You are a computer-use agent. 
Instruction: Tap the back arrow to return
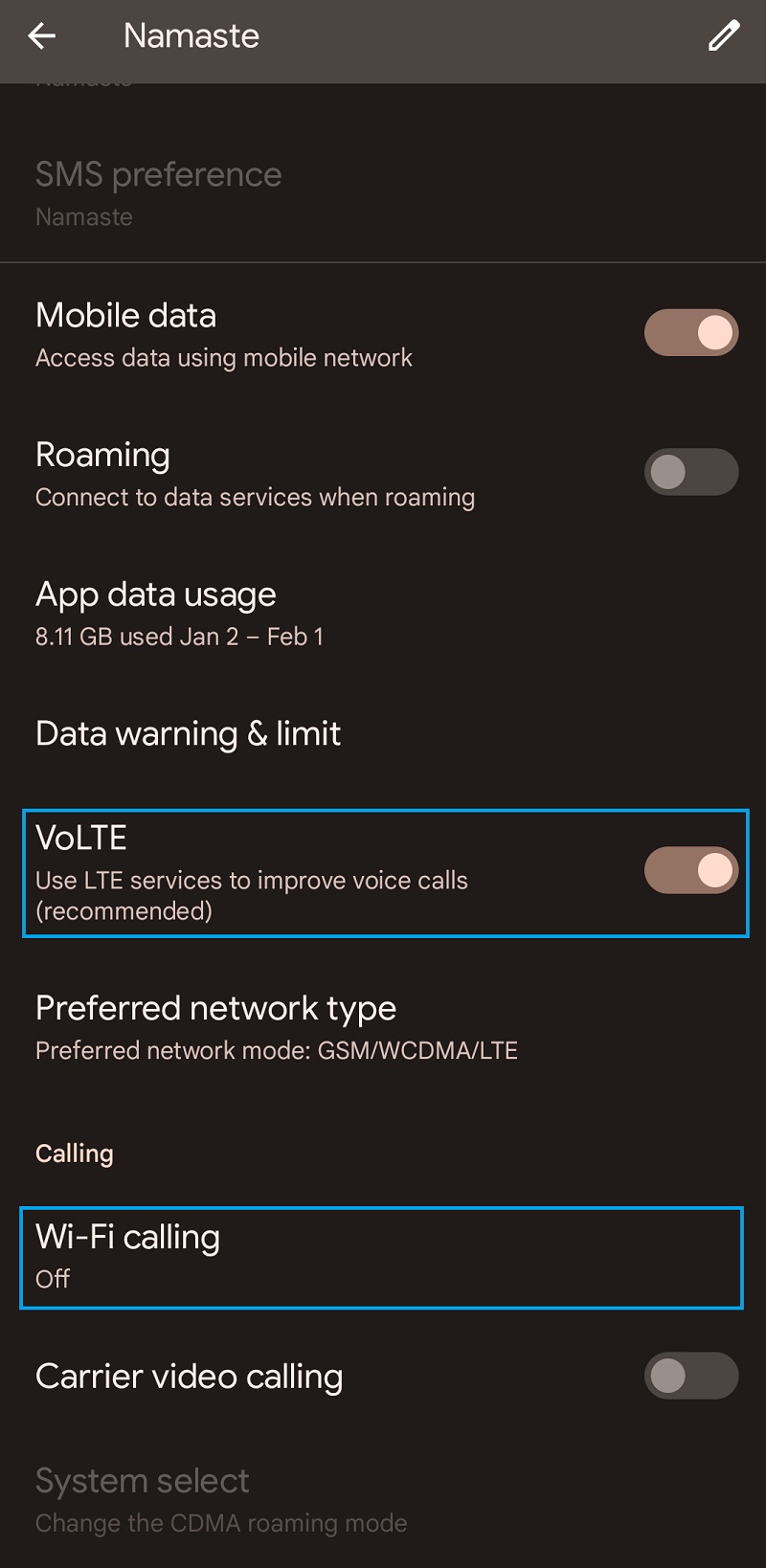point(40,35)
